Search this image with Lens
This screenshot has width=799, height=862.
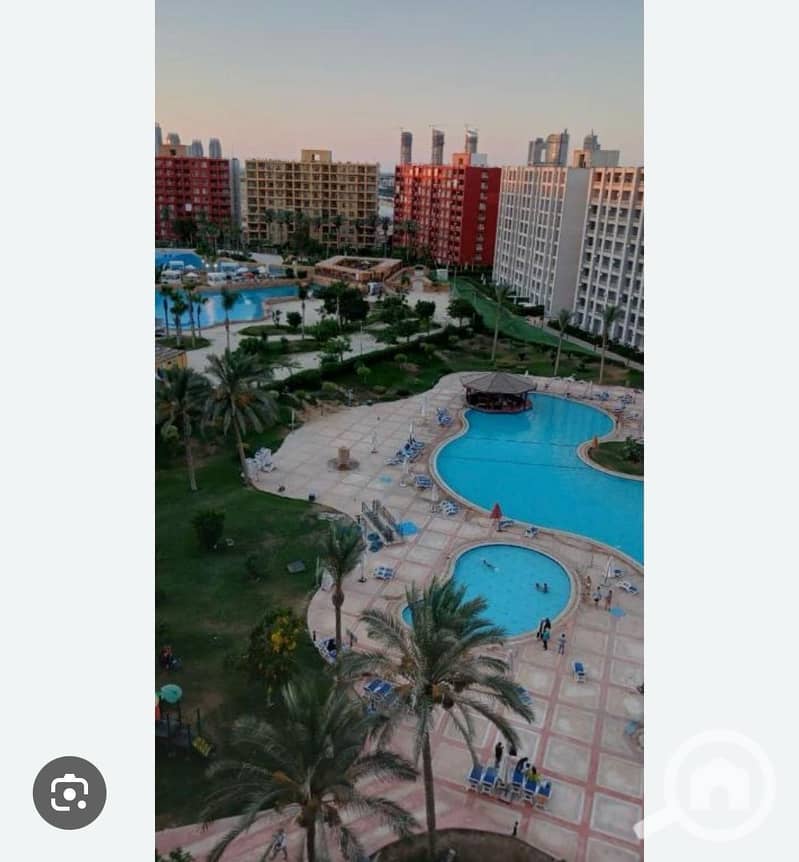pos(69,793)
